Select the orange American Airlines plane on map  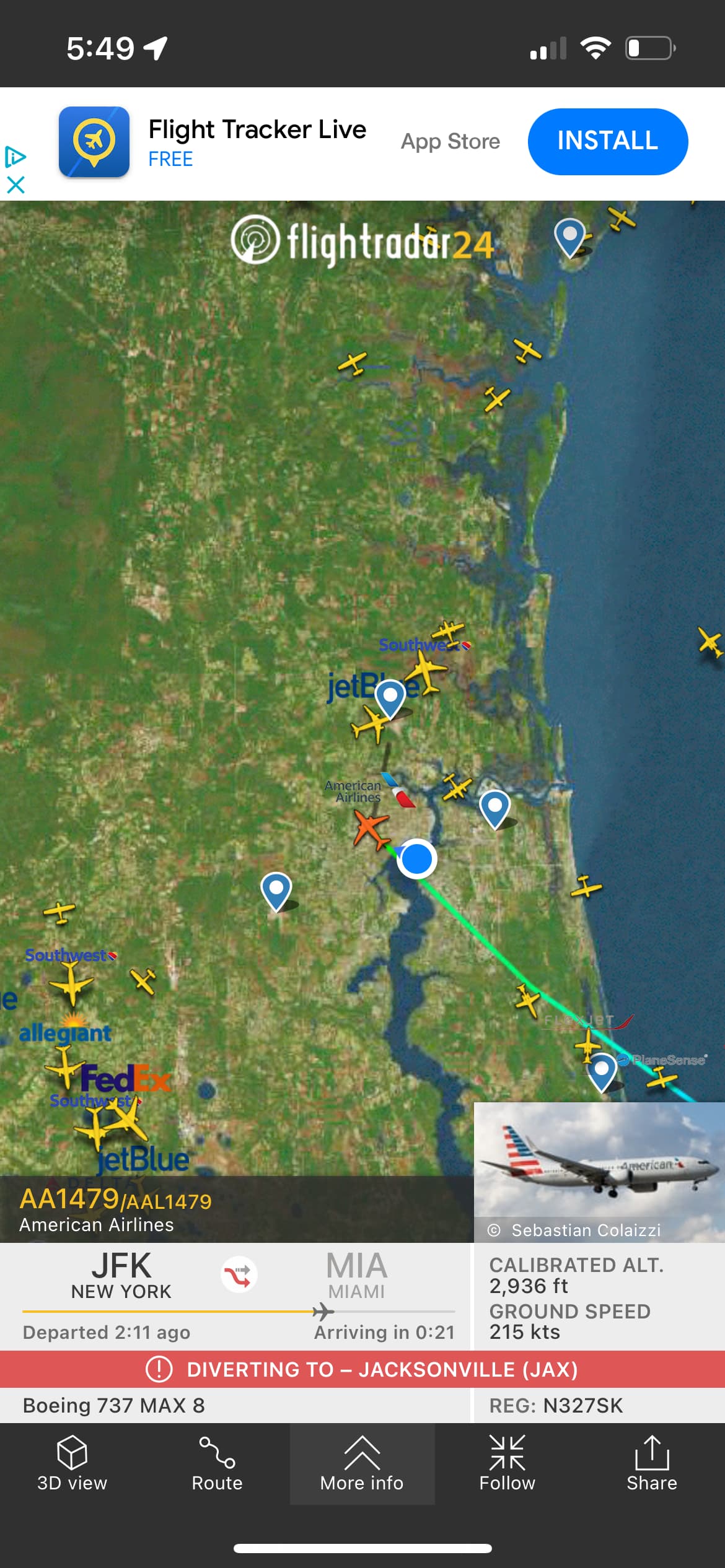pos(371,829)
